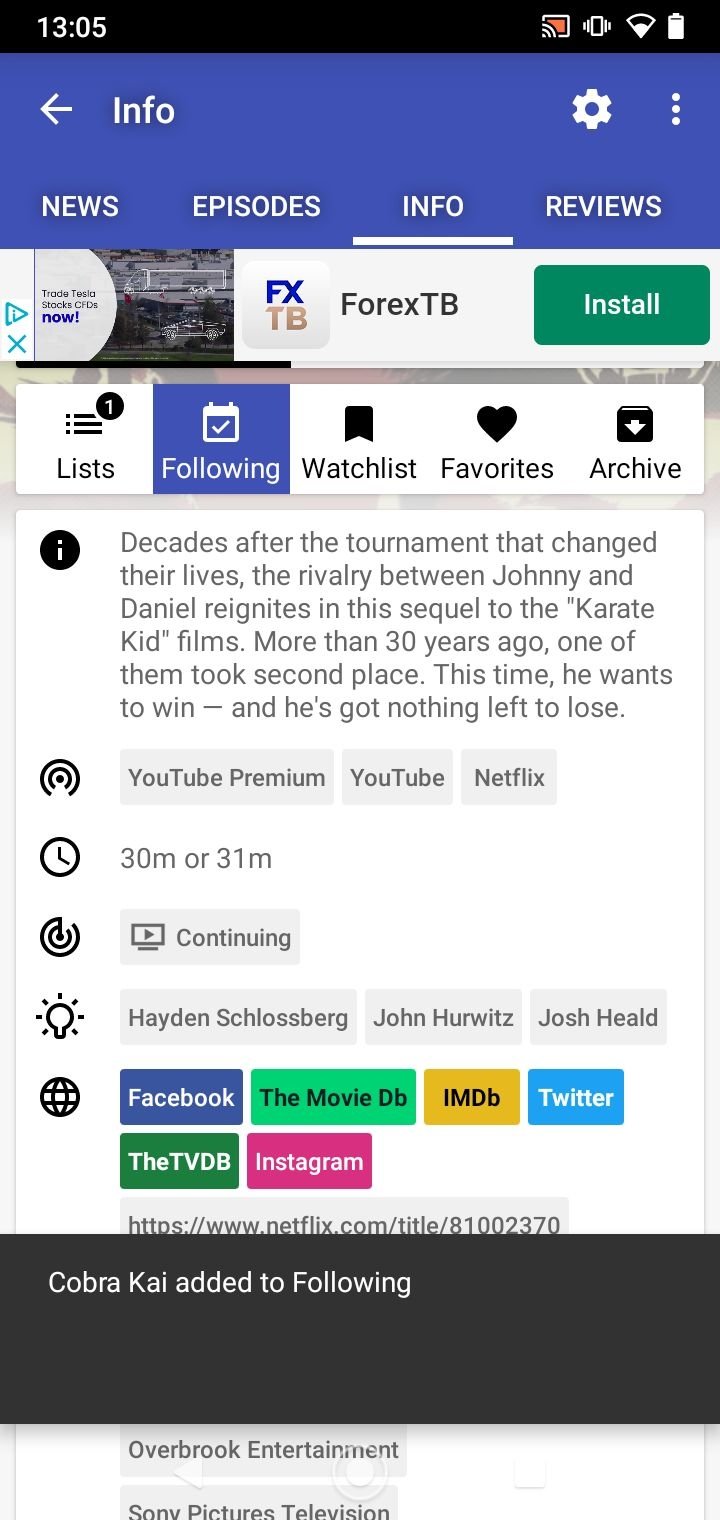720x1520 pixels.
Task: Open the Instagram link
Action: (x=309, y=1161)
